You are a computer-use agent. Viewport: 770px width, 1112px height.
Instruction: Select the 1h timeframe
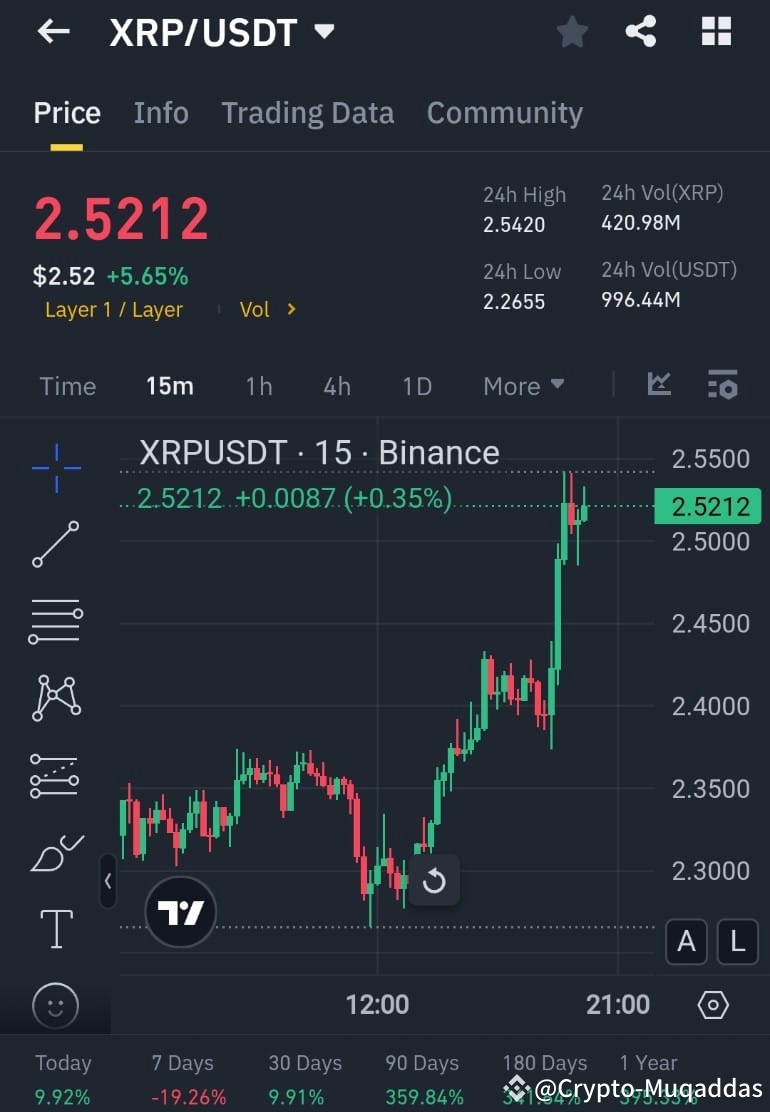click(x=258, y=385)
